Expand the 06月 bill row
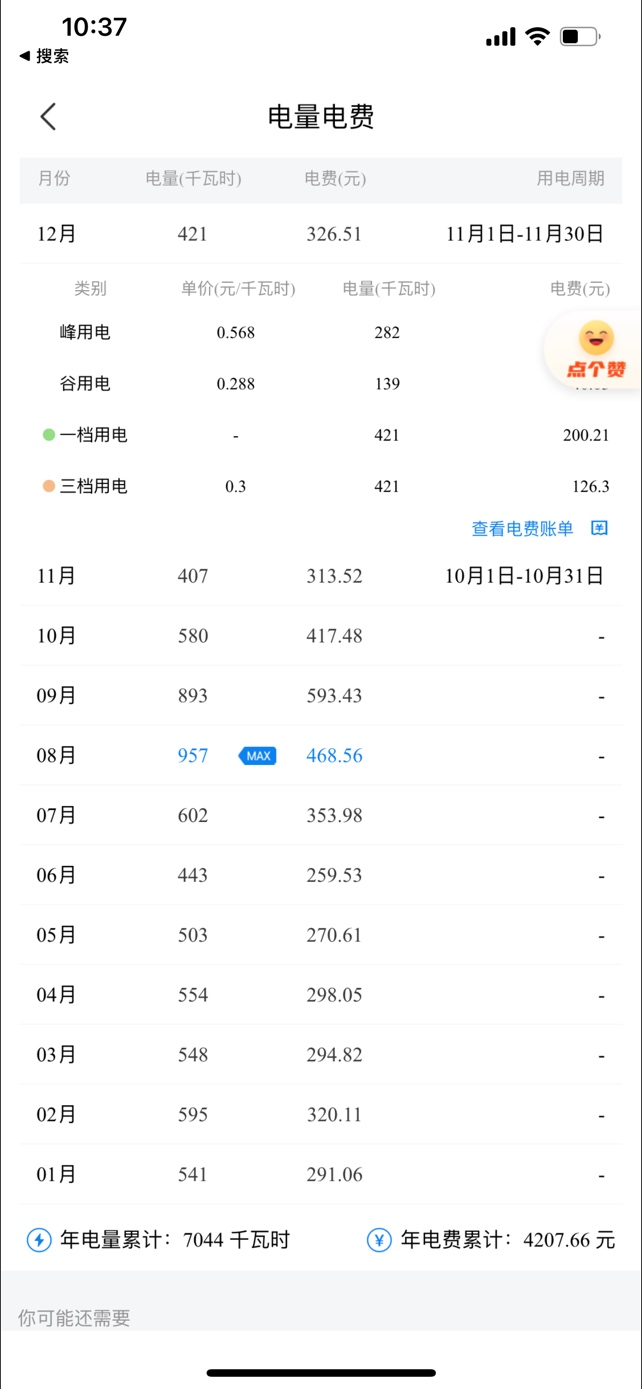 coord(321,876)
